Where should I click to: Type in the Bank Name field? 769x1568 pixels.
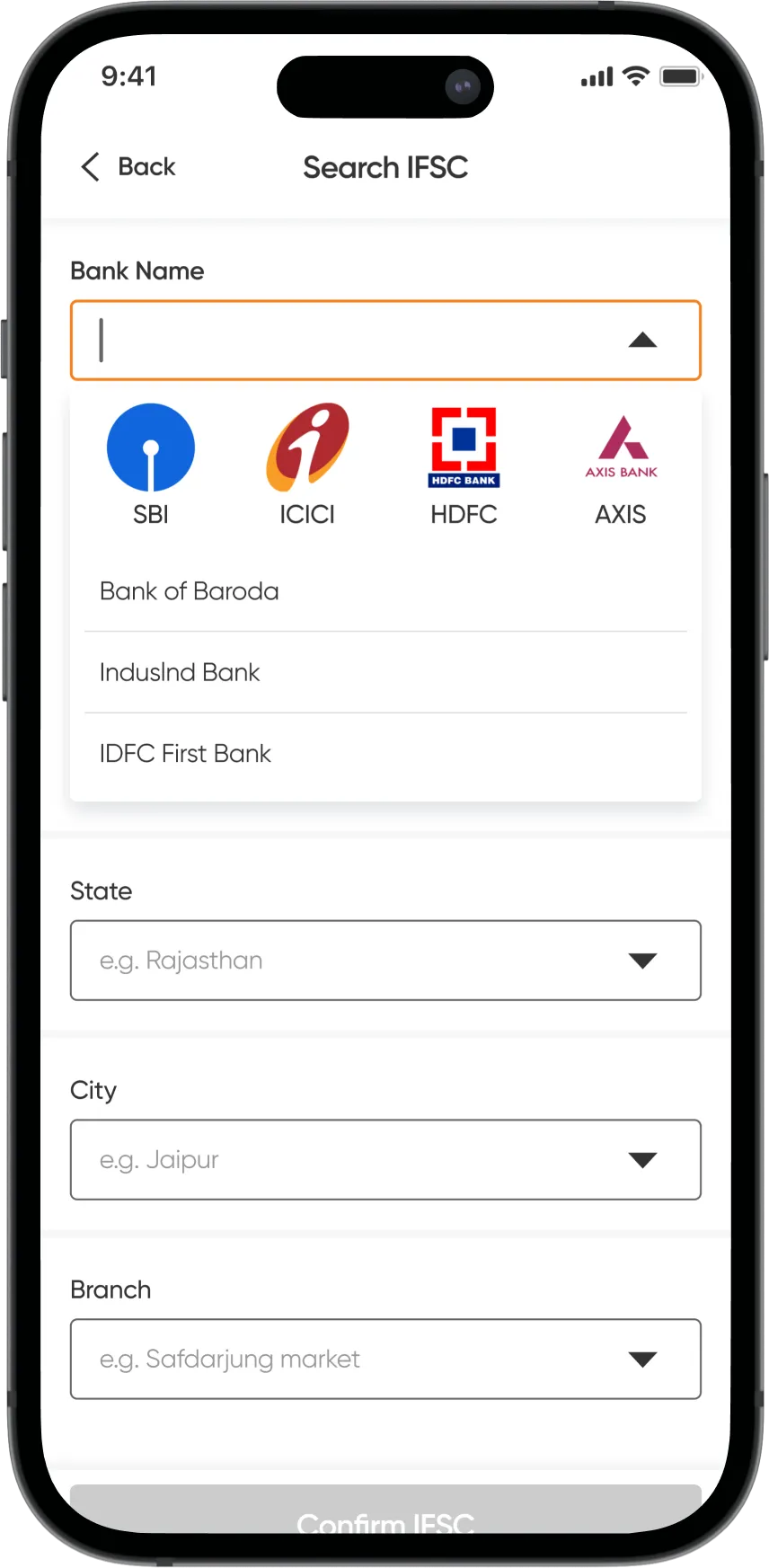[x=350, y=341]
